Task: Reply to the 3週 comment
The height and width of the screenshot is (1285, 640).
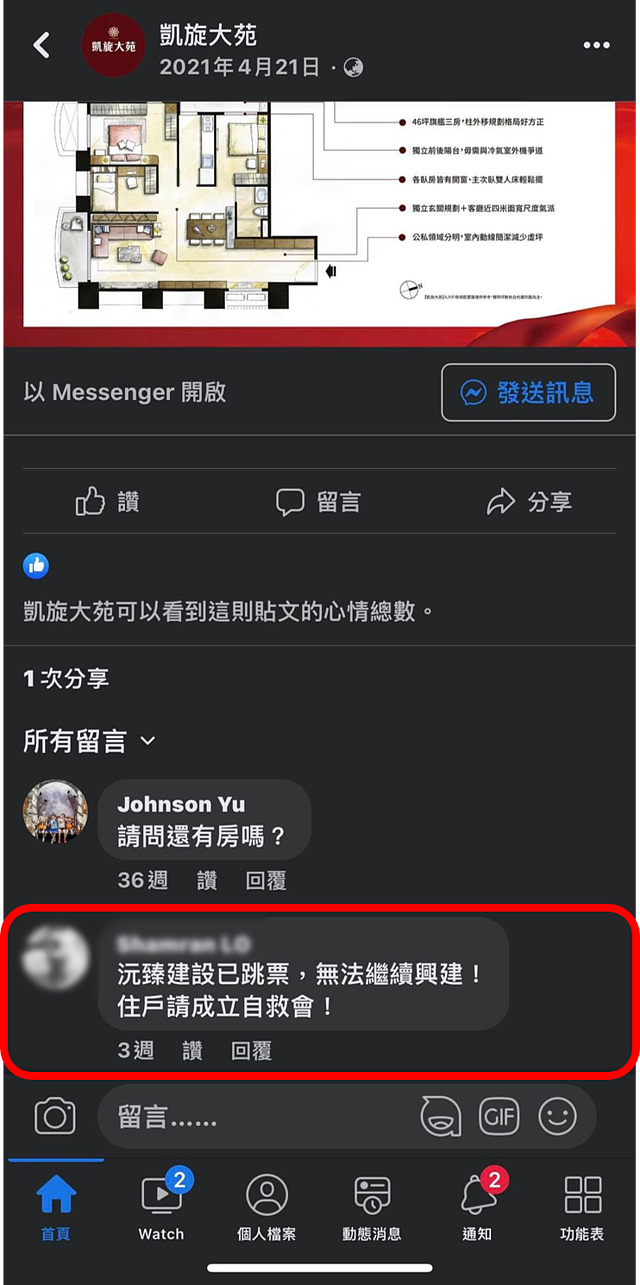Action: (x=252, y=1051)
